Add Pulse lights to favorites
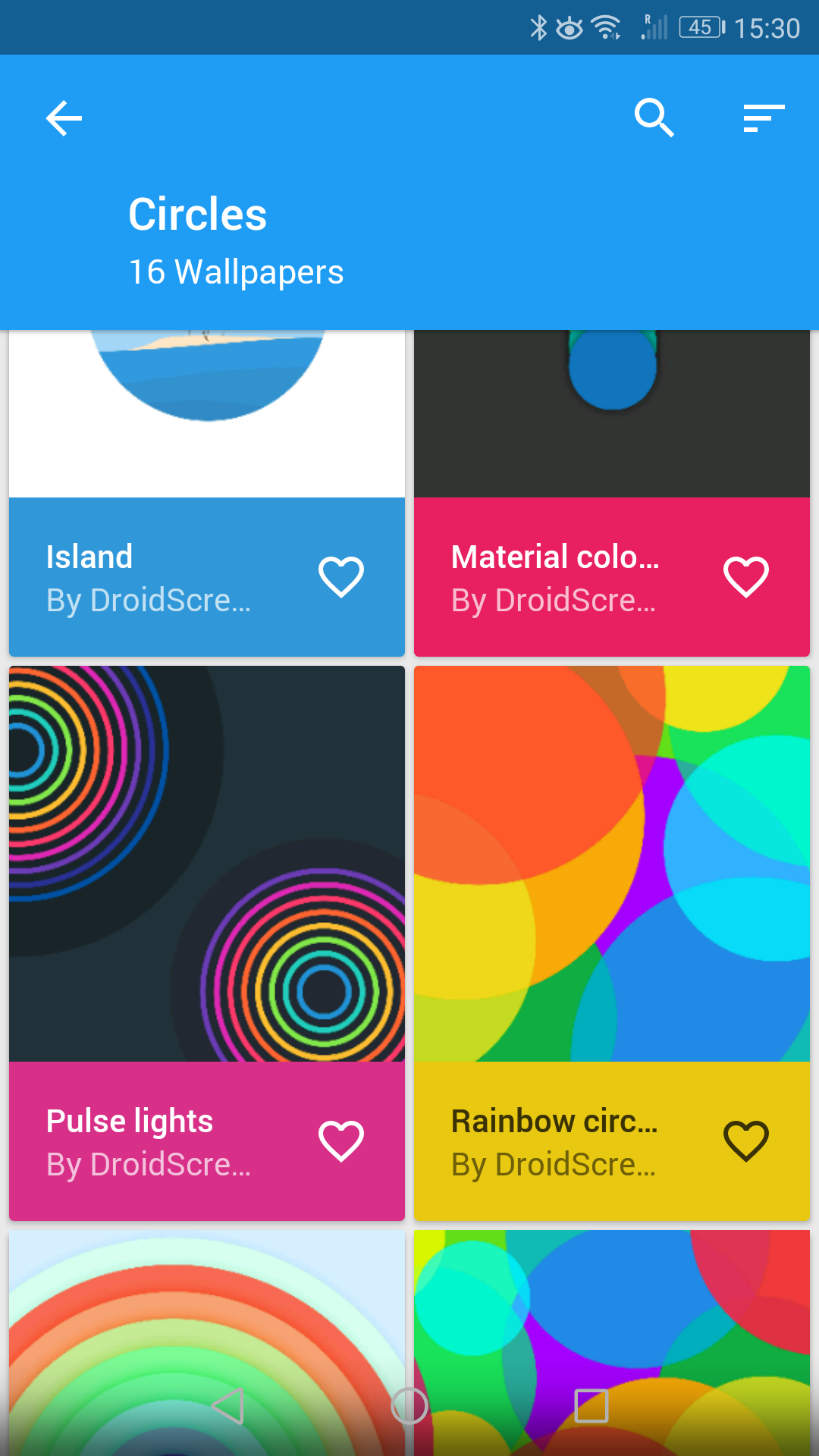The height and width of the screenshot is (1456, 819). tap(341, 1141)
